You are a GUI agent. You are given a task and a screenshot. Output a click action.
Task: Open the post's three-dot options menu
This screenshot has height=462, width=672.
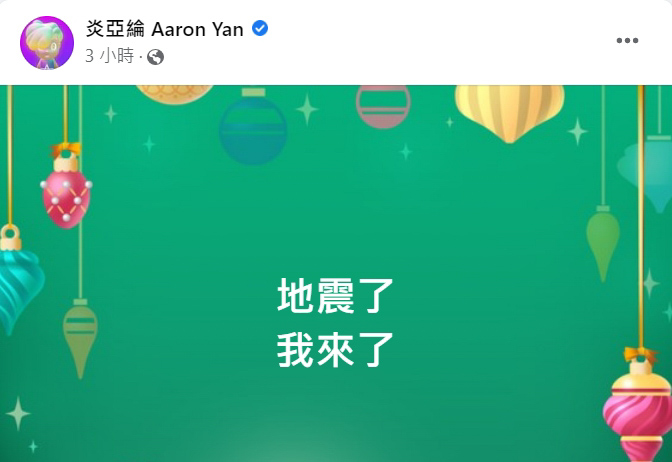[x=627, y=41]
